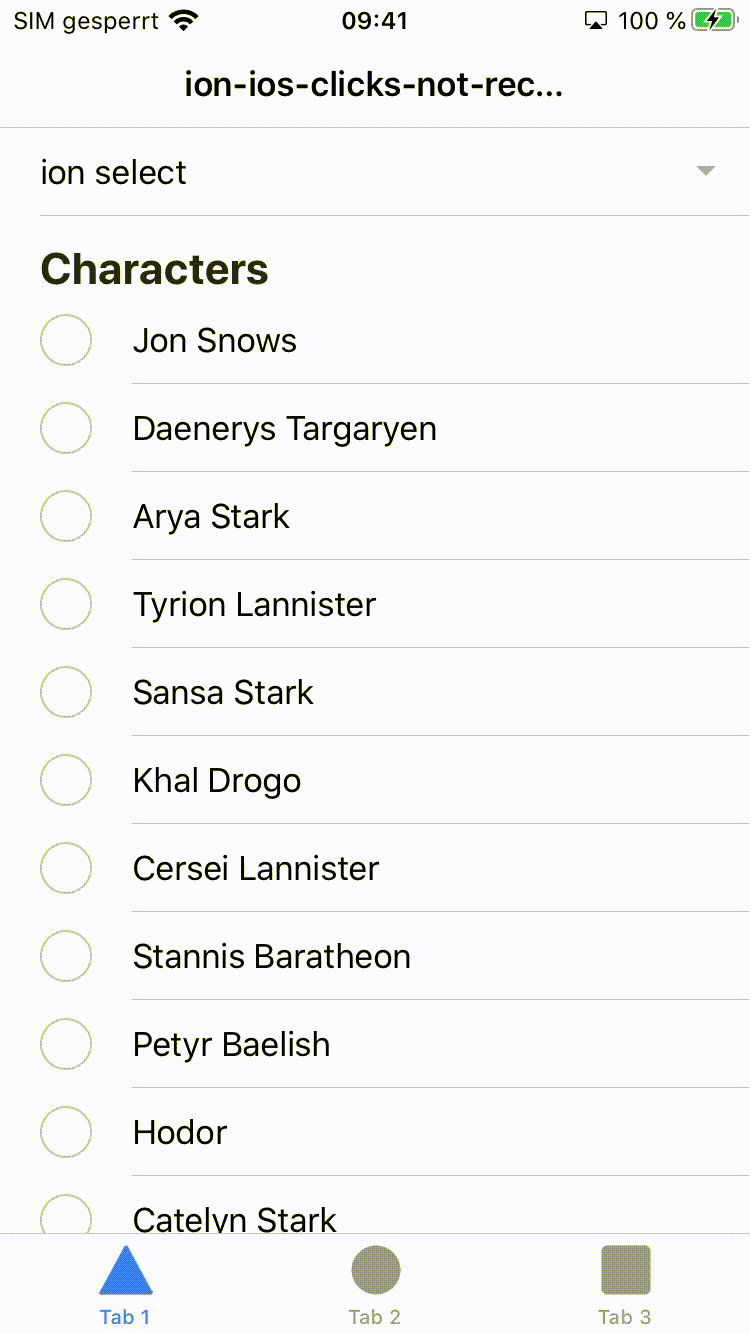Tick the Arya Stark checkbox
This screenshot has height=1334, width=750.
[x=66, y=516]
